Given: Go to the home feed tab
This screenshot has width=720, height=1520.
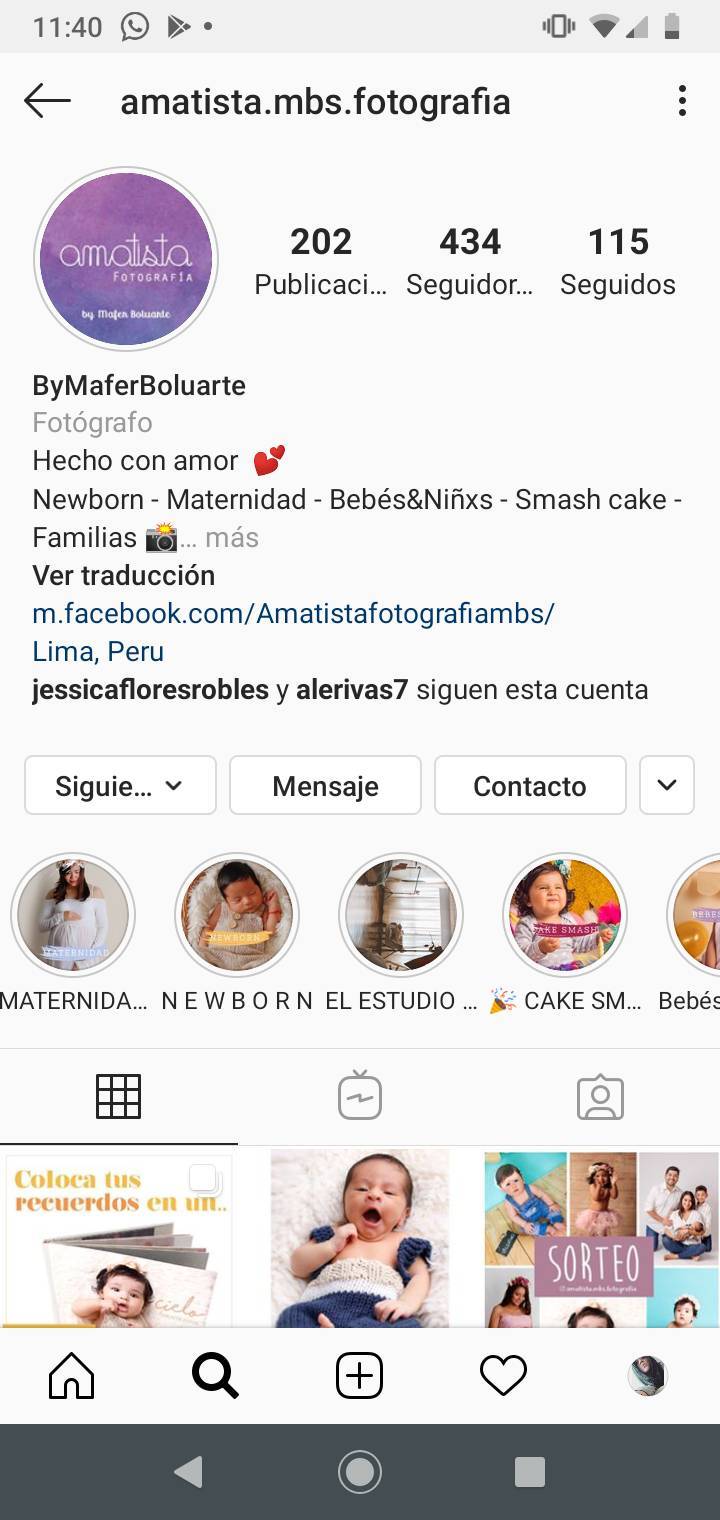Looking at the screenshot, I should [72, 1376].
